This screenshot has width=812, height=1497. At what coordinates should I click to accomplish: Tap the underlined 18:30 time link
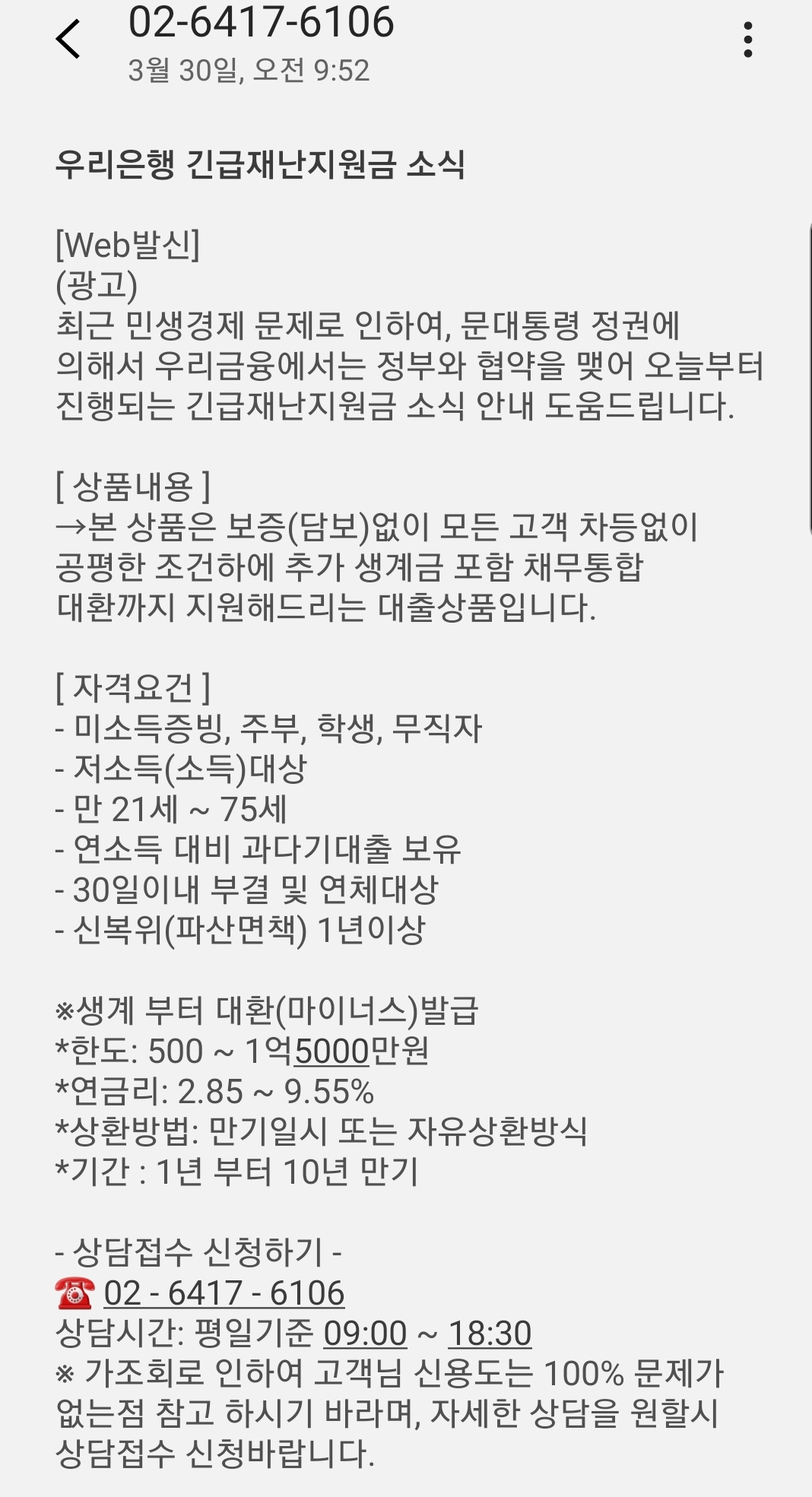tap(490, 1334)
